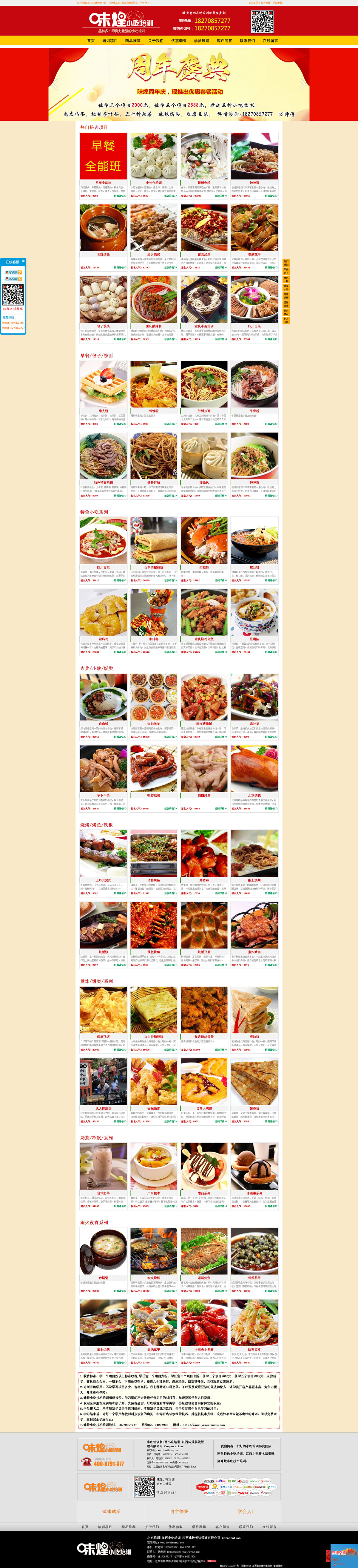Go to the 首页 nav item
Image resolution: width=358 pixels, height=1568 pixels.
(x=91, y=41)
